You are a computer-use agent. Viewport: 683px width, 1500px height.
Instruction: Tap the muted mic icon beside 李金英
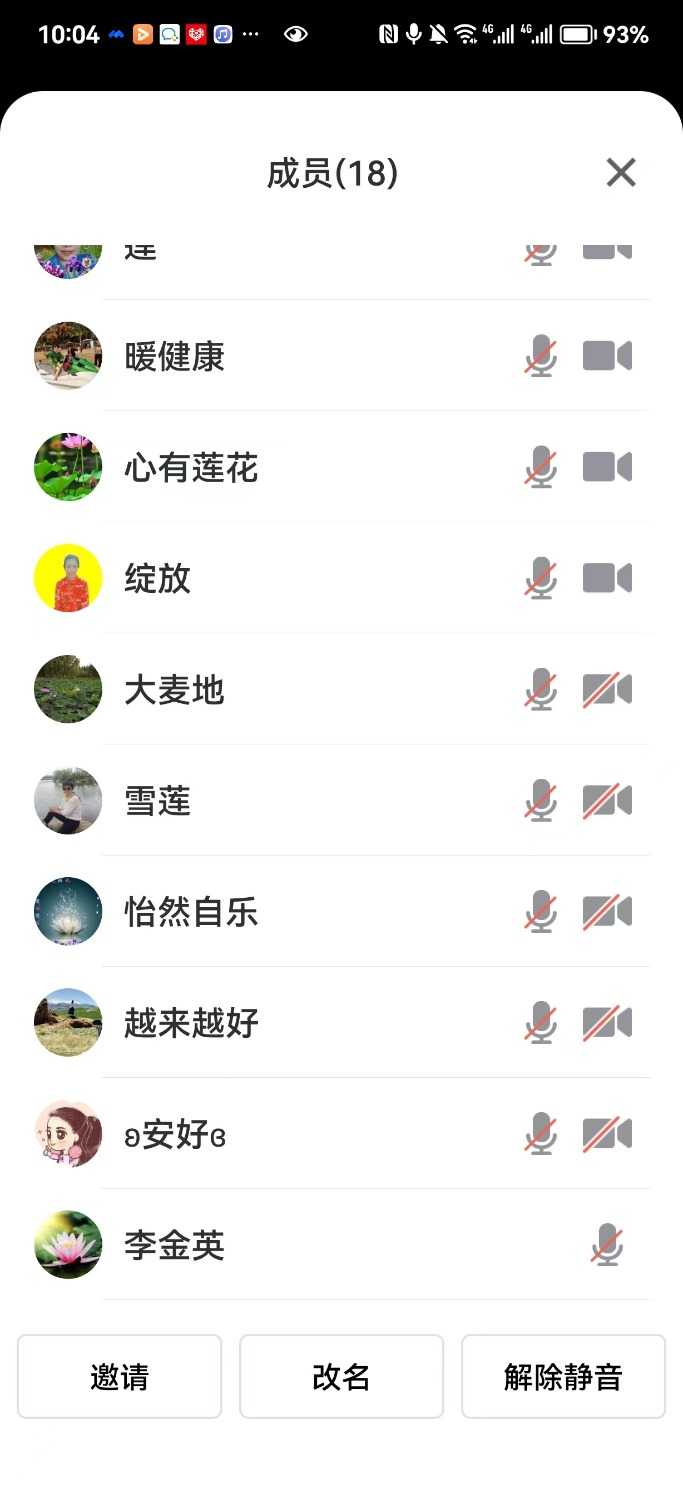click(x=607, y=1246)
